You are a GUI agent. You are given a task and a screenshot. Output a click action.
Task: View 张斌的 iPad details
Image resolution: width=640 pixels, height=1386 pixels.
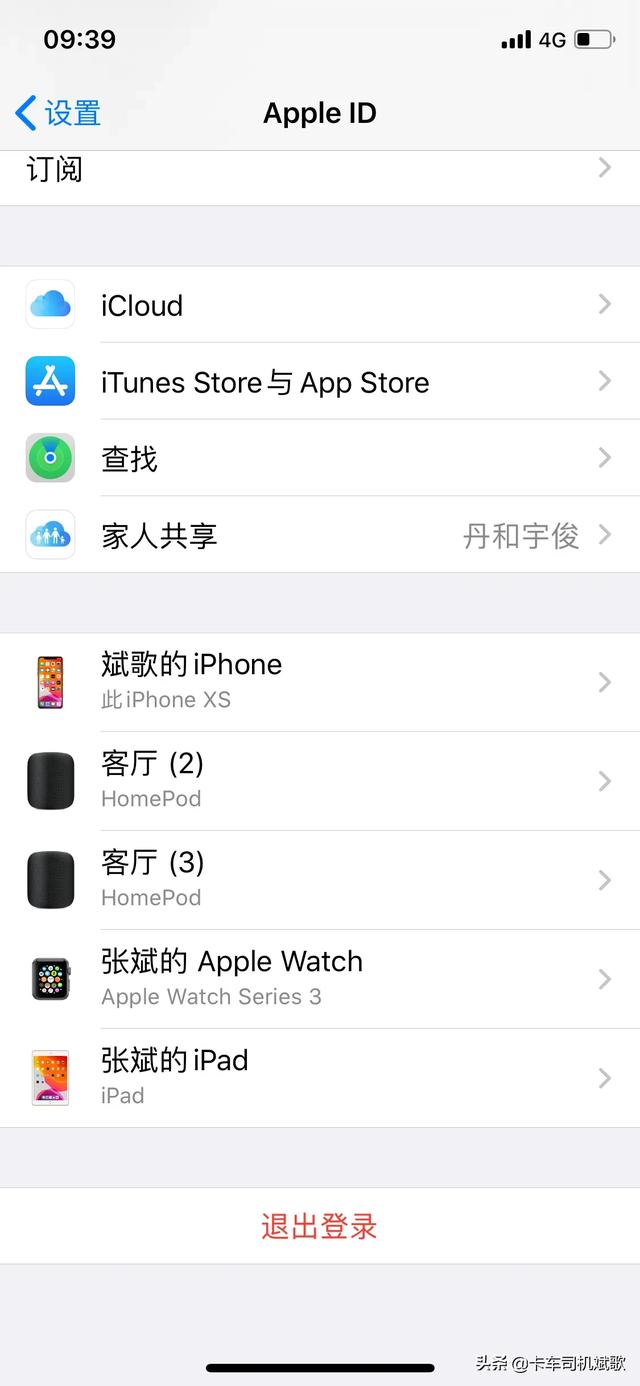pyautogui.click(x=320, y=1078)
